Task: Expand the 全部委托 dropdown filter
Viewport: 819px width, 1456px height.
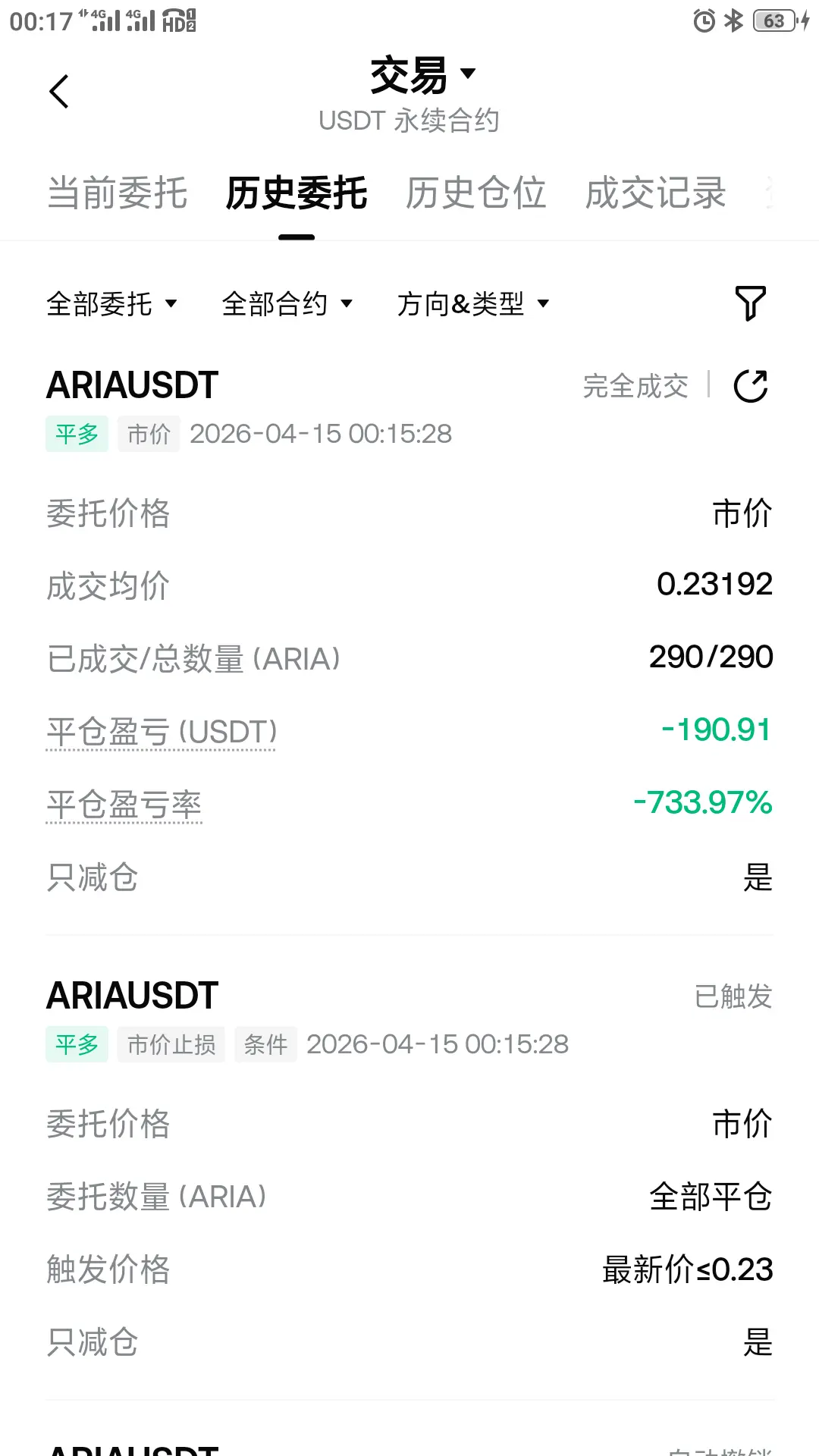Action: [x=111, y=304]
